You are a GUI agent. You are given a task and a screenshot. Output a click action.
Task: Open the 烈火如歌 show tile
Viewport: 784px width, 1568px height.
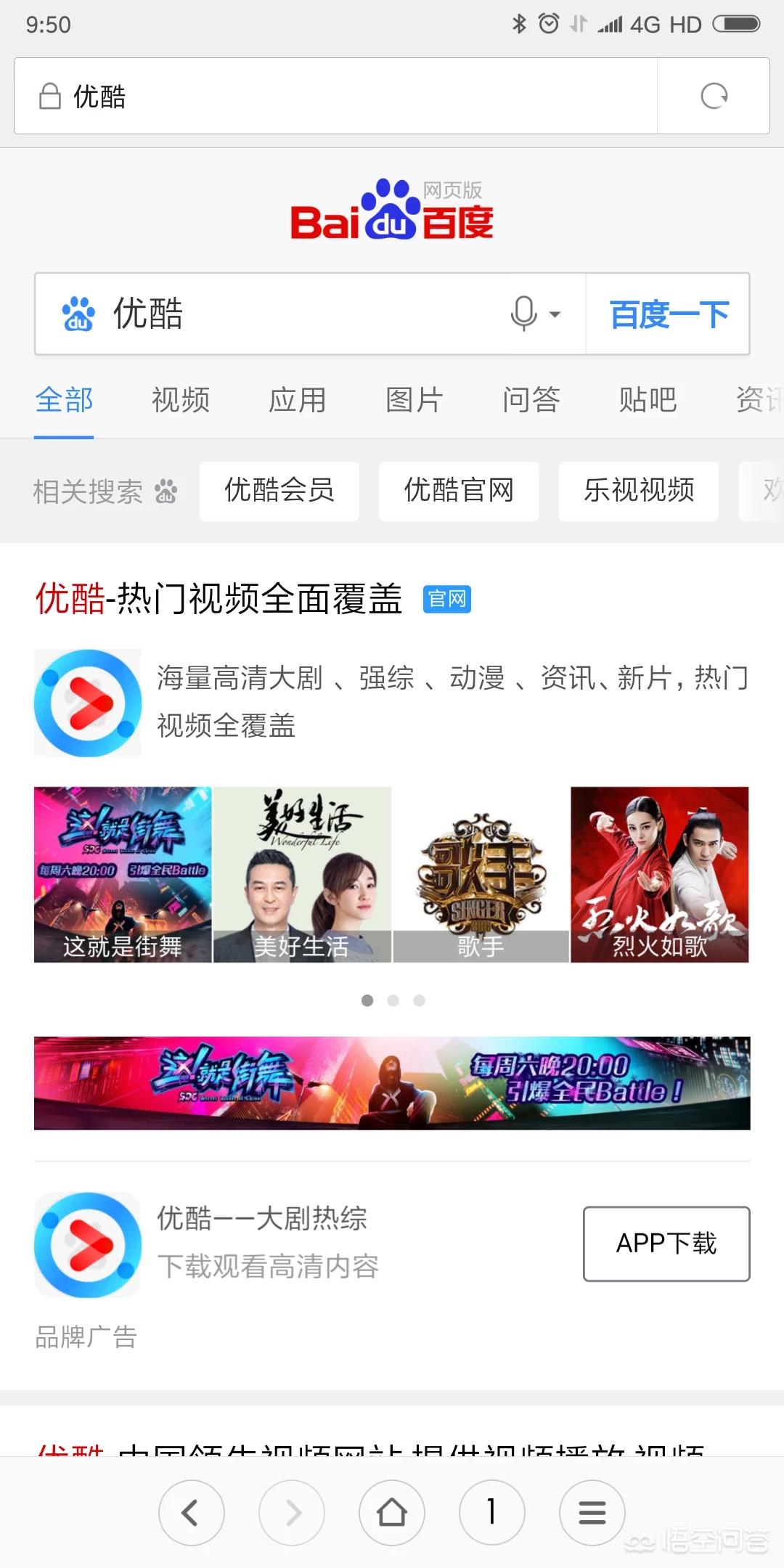pyautogui.click(x=660, y=875)
